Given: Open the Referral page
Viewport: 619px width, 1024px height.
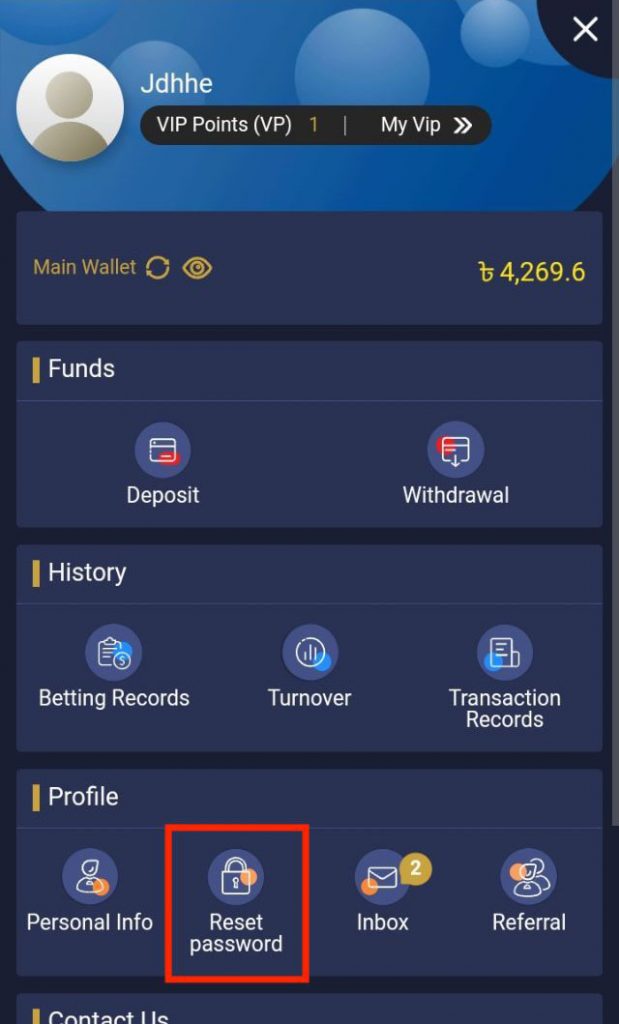Looking at the screenshot, I should tap(529, 892).
